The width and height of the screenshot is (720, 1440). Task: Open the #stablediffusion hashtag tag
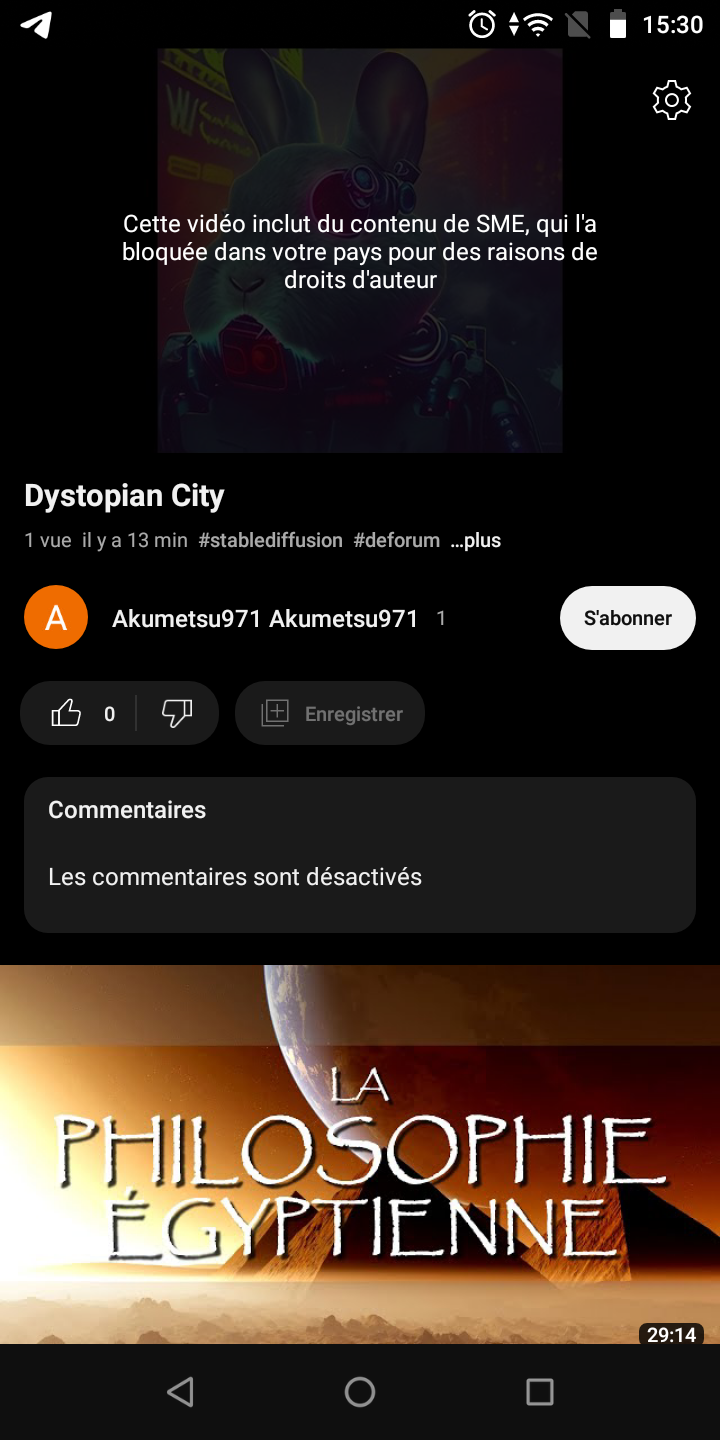coord(270,540)
